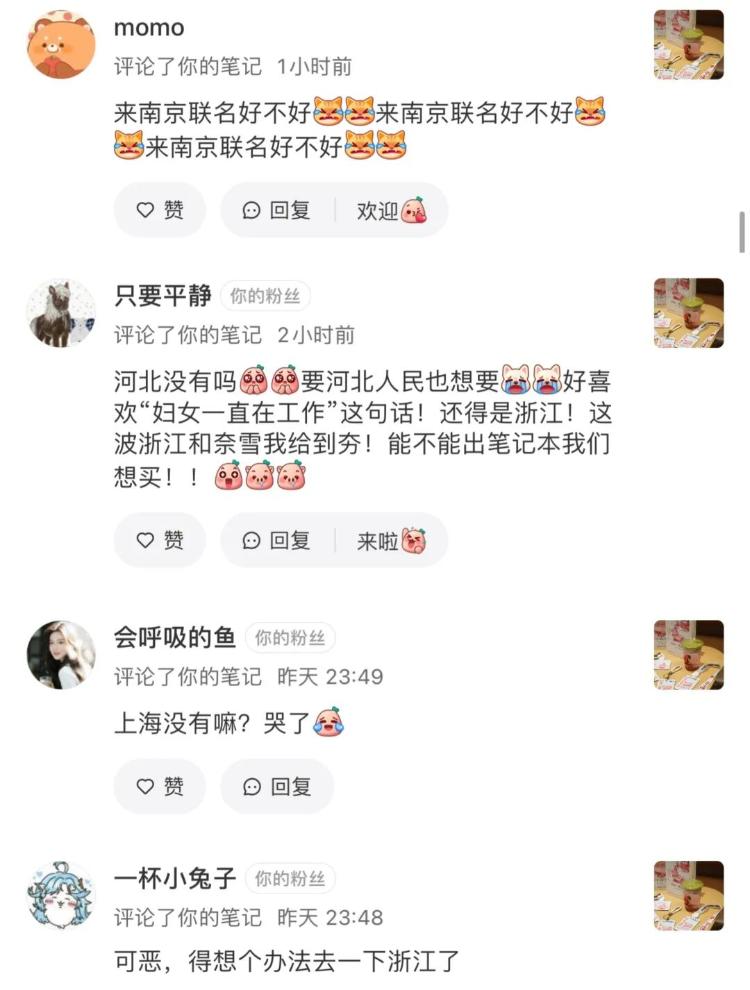View 一杯小兔子's profile avatar

pyautogui.click(x=60, y=895)
